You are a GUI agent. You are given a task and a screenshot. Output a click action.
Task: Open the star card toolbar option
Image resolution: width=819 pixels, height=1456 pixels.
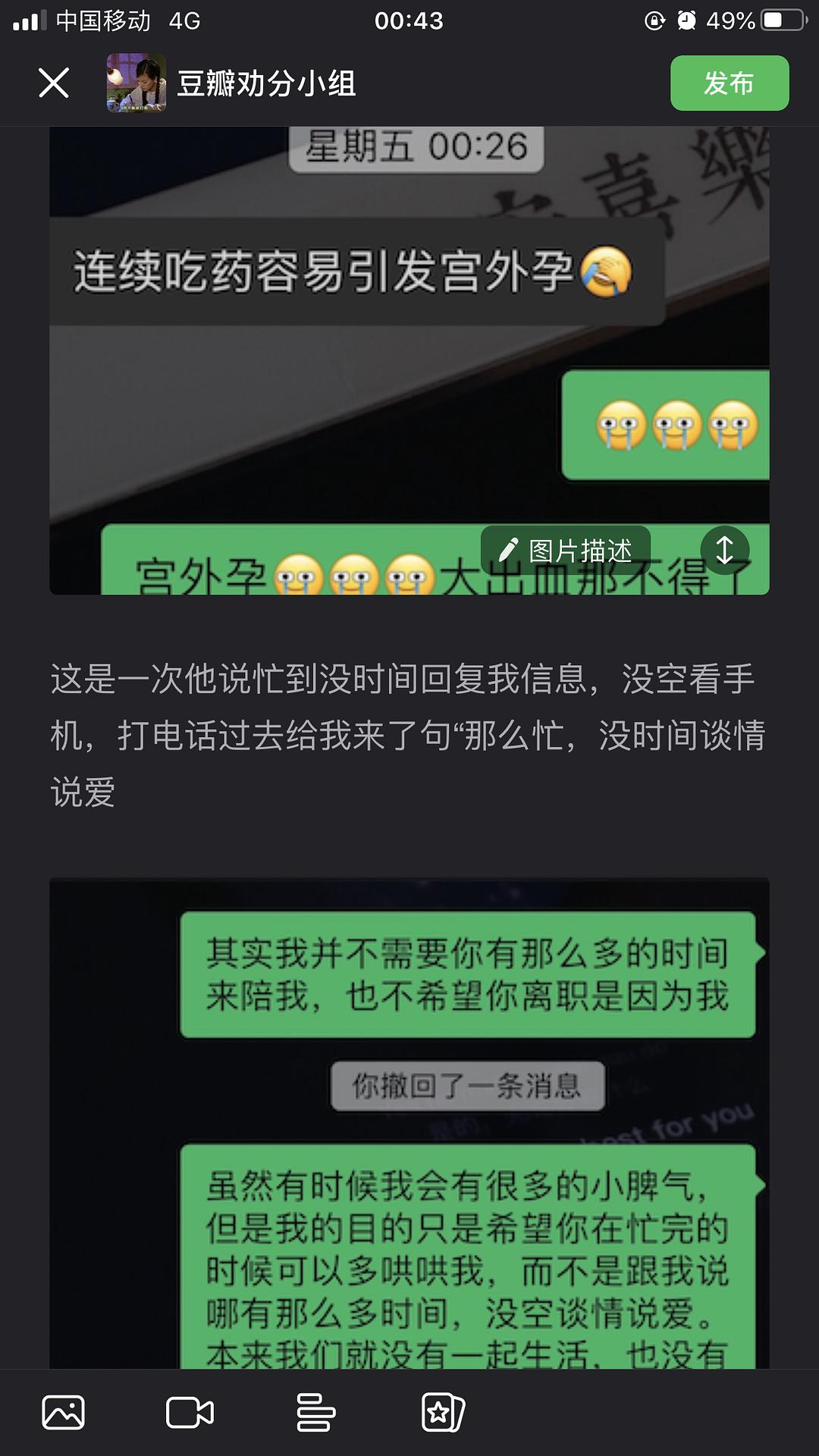tap(442, 1412)
